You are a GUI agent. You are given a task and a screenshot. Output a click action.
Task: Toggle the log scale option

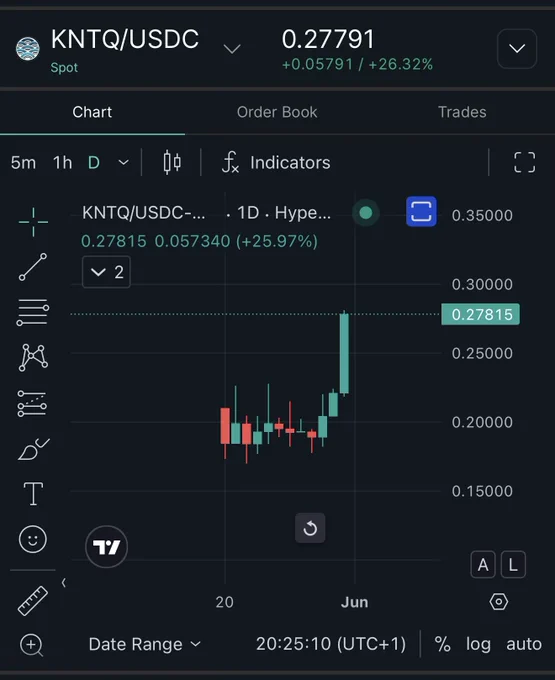[x=478, y=644]
